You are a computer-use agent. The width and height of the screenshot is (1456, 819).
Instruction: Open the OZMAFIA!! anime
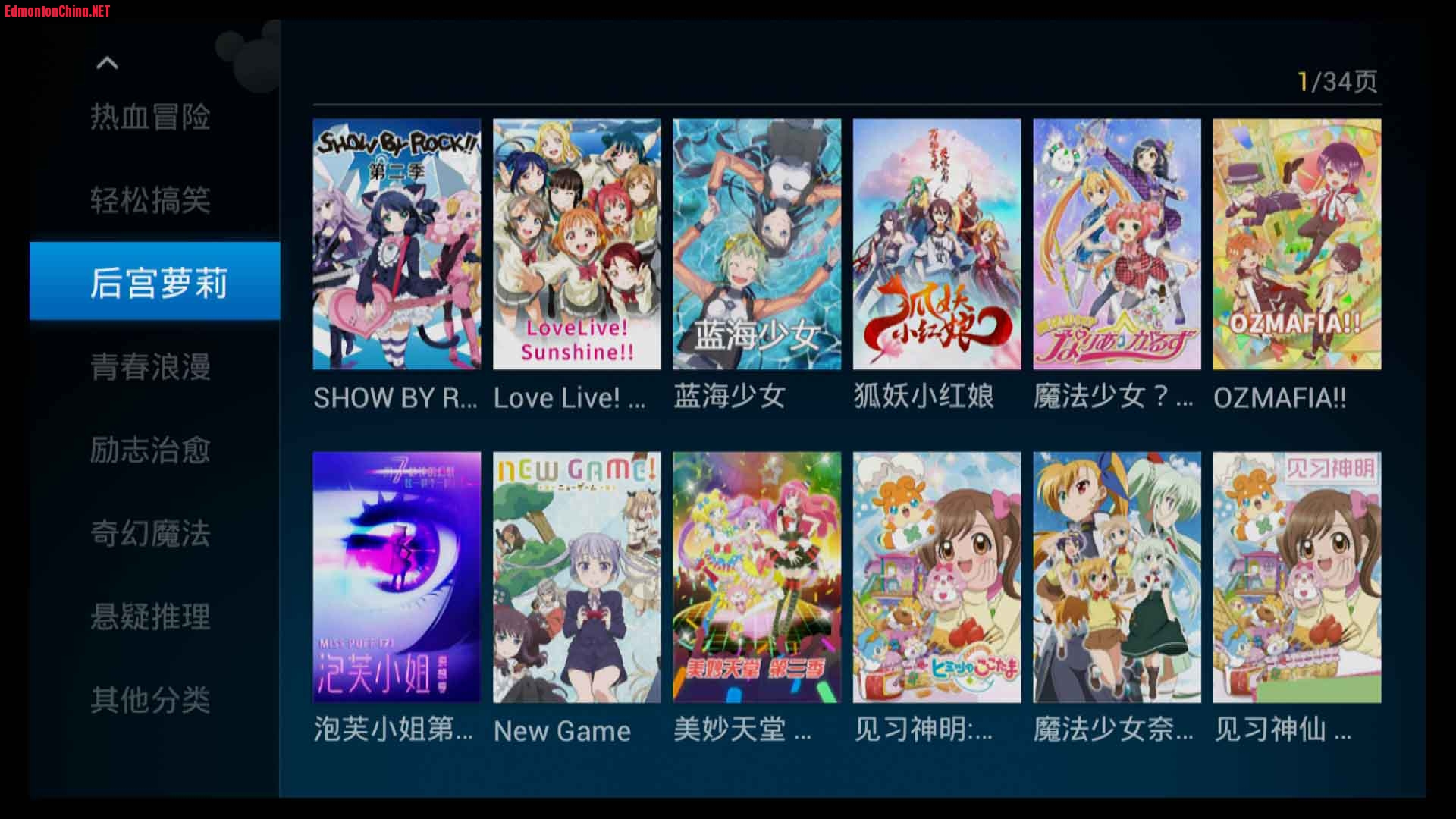pos(1297,244)
